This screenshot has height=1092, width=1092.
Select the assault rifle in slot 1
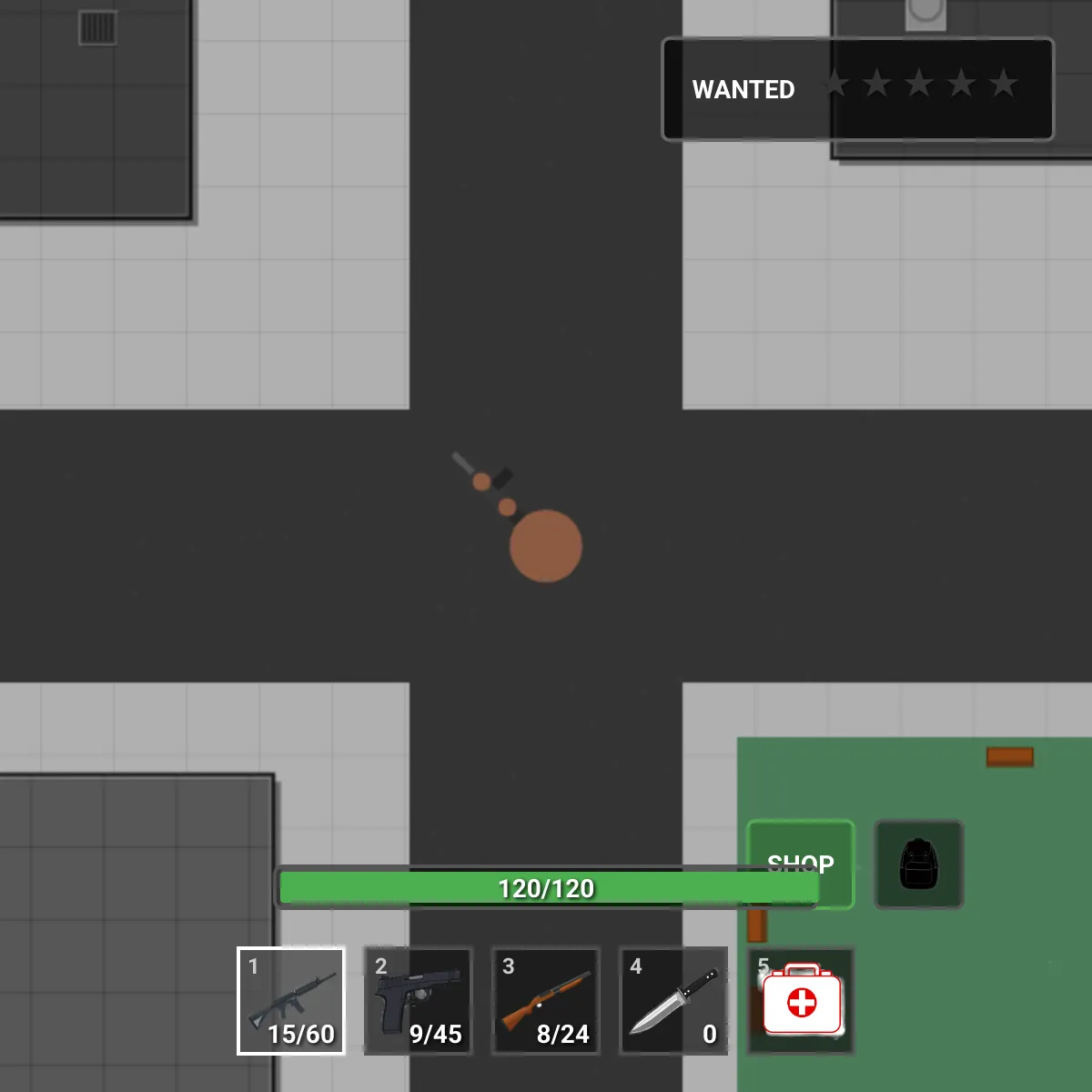pos(291,1001)
